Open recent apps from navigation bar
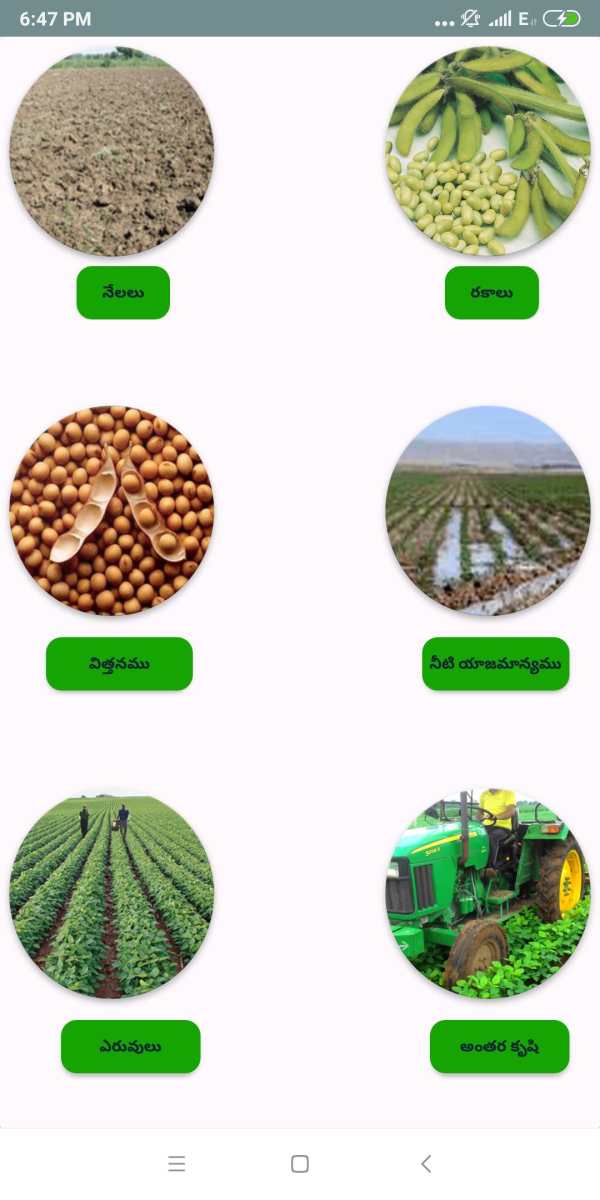Viewport: 600px width, 1200px height. coord(177,1164)
